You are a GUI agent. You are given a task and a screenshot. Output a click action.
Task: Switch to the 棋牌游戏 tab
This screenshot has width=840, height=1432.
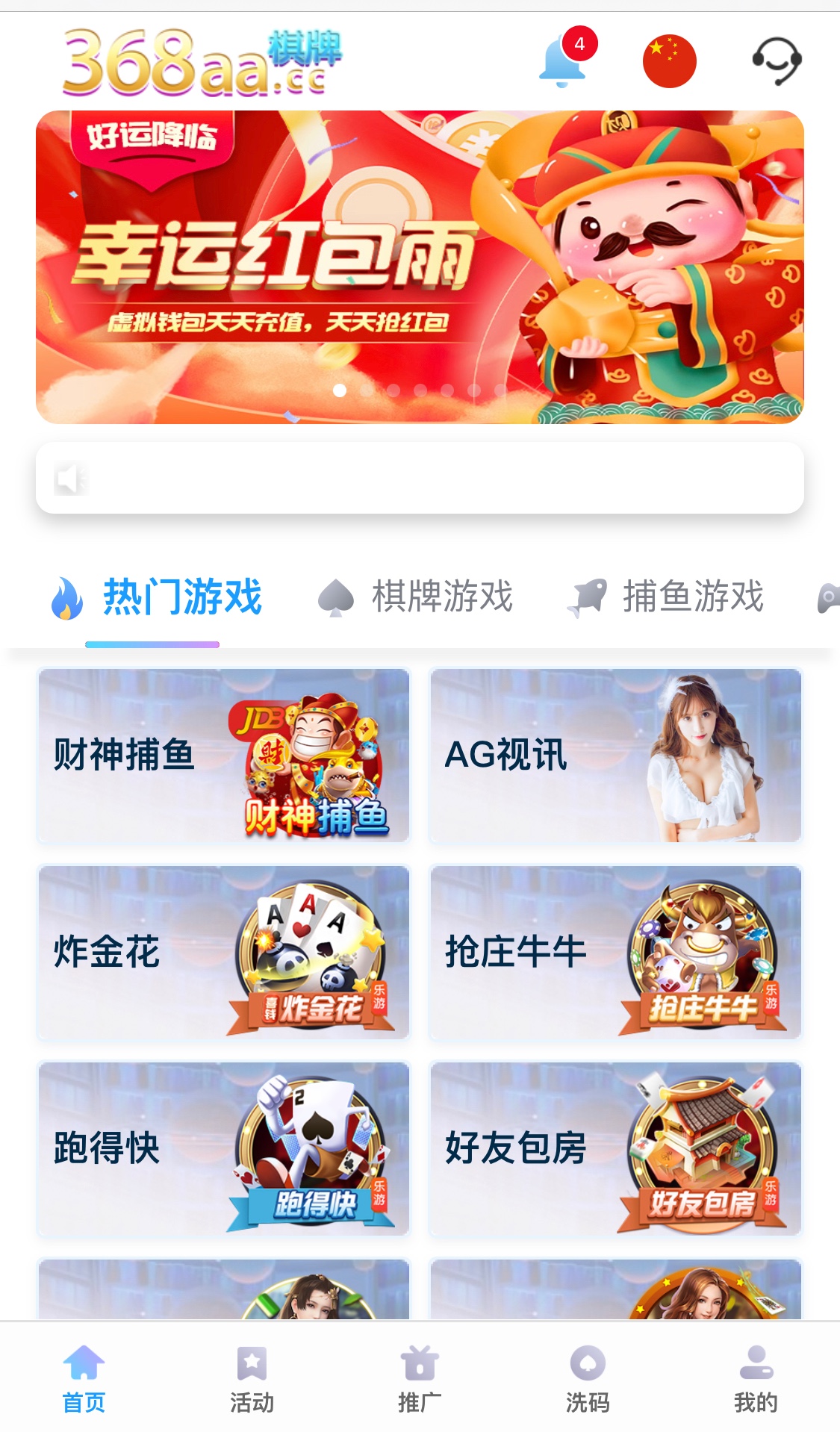[417, 597]
